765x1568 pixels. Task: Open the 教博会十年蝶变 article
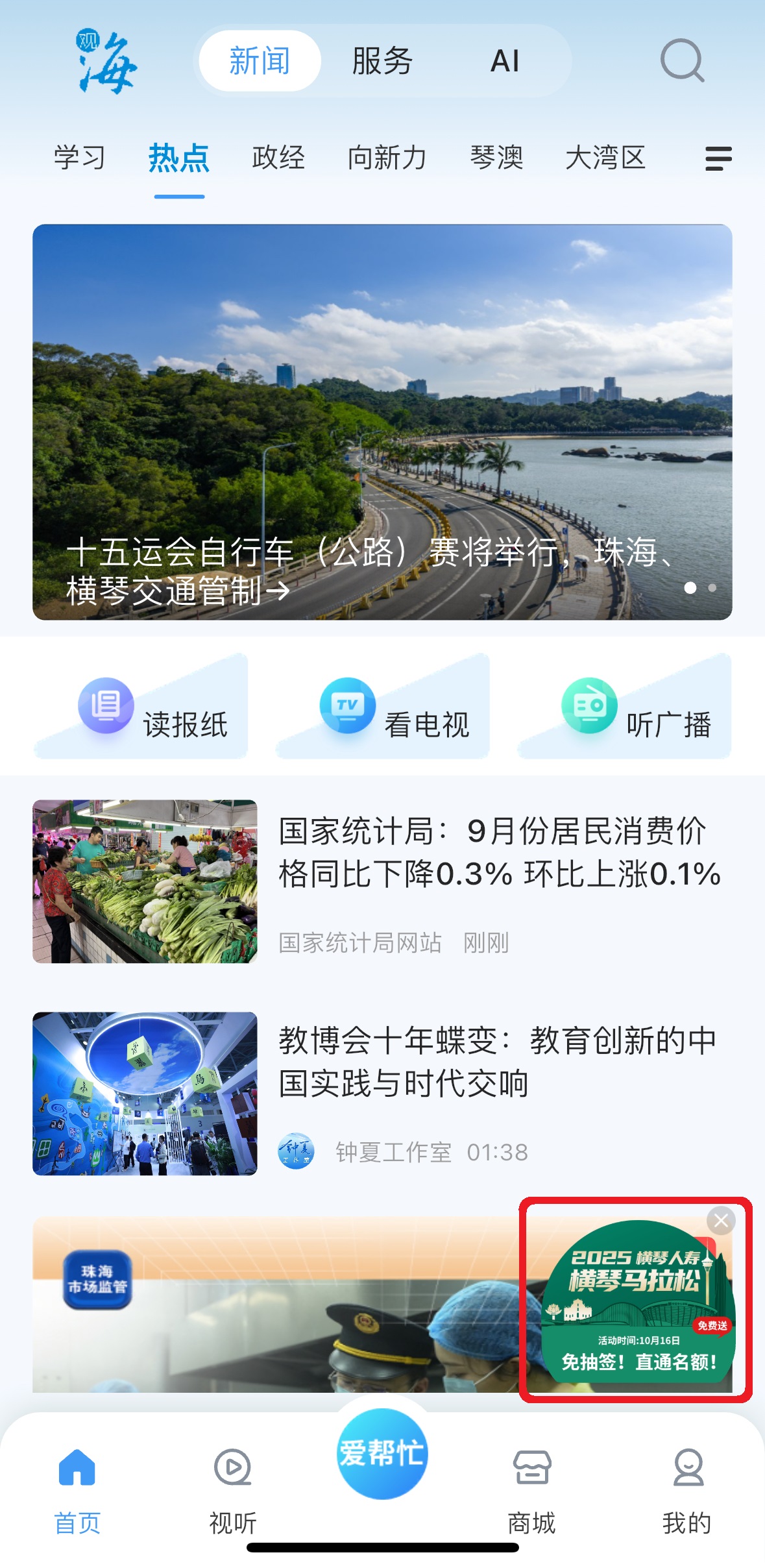497,1062
